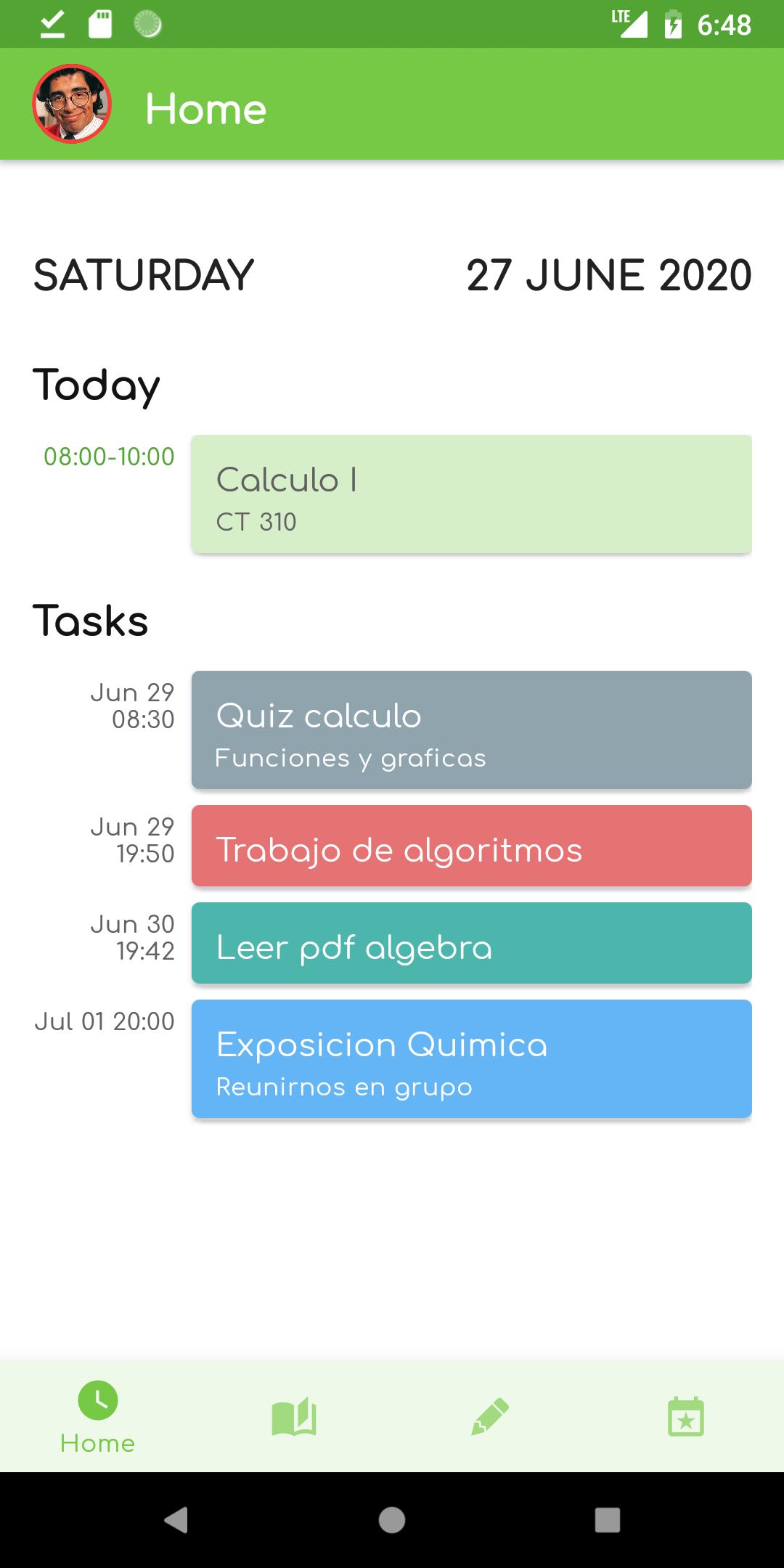
Task: Open the Exposicion Quimica task
Action: (471, 1058)
